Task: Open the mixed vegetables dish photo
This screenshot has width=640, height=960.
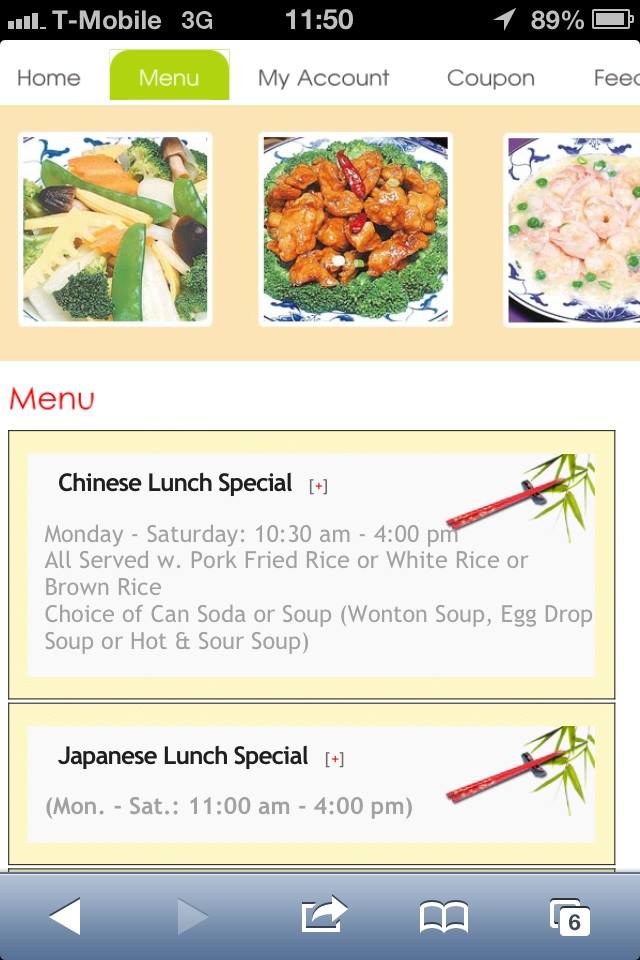Action: pyautogui.click(x=115, y=229)
